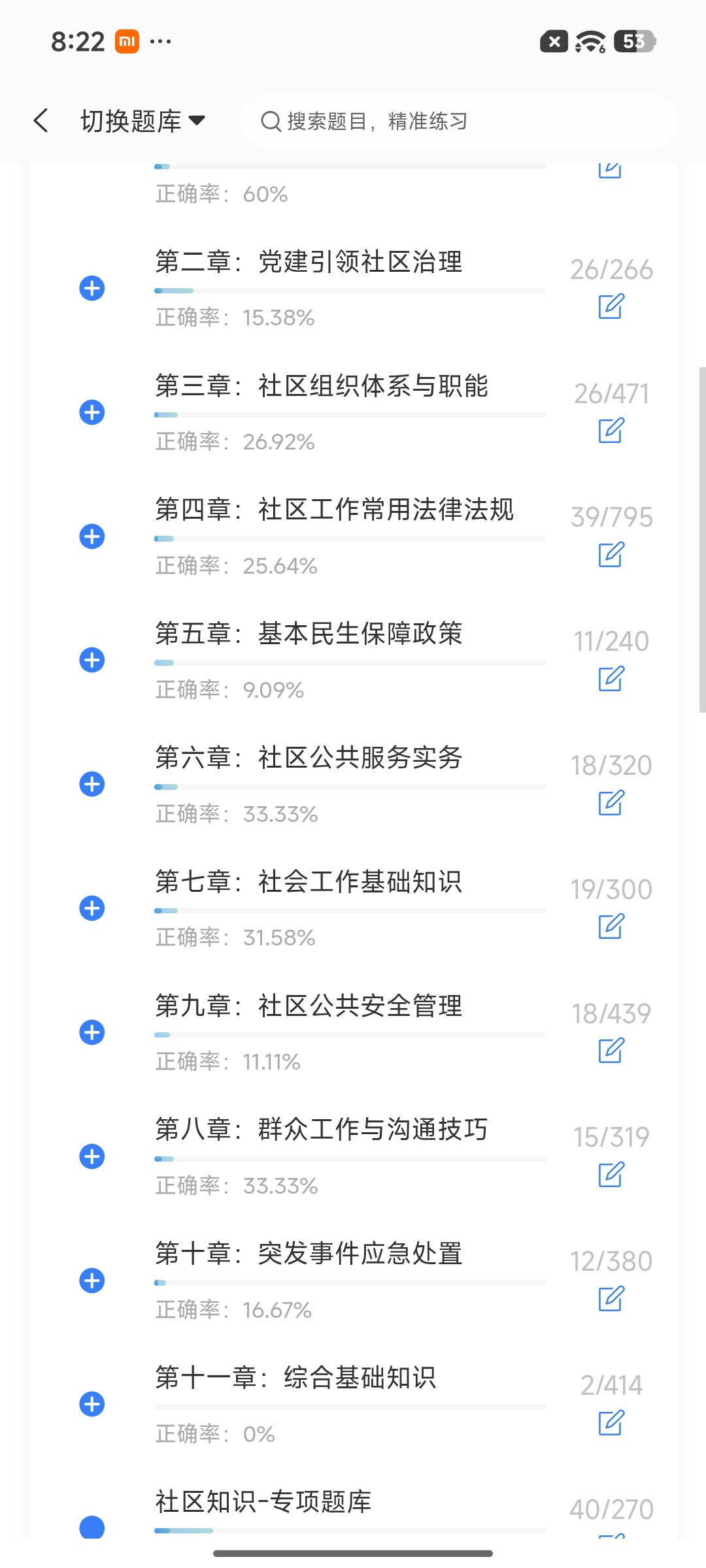This screenshot has width=706, height=1568.
Task: Expand 第二章：党建引领社区治理 with its plus icon
Action: tap(92, 288)
